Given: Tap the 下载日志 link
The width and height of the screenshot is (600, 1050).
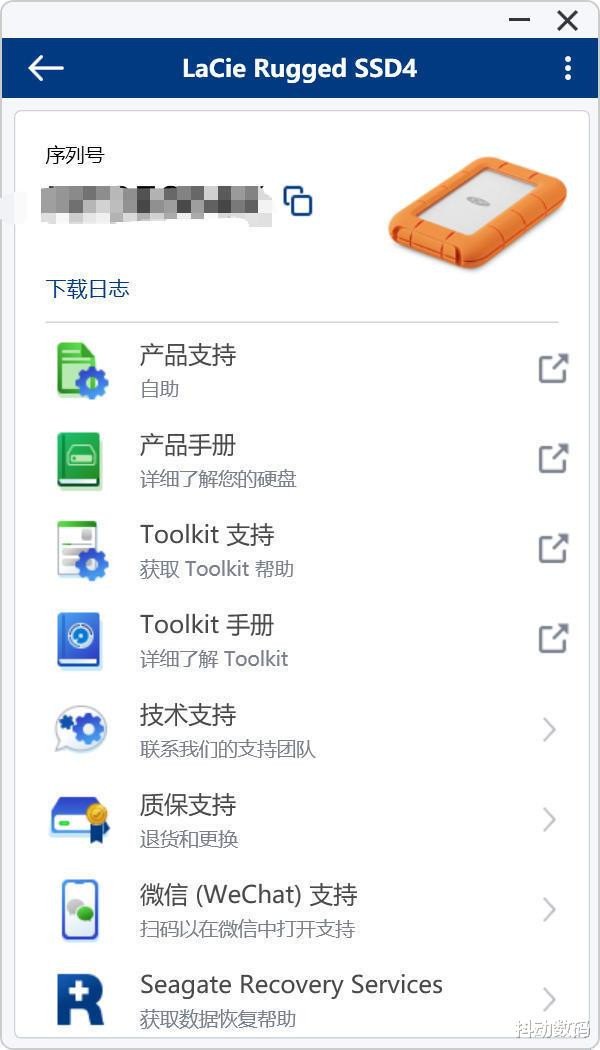Looking at the screenshot, I should click(x=87, y=289).
